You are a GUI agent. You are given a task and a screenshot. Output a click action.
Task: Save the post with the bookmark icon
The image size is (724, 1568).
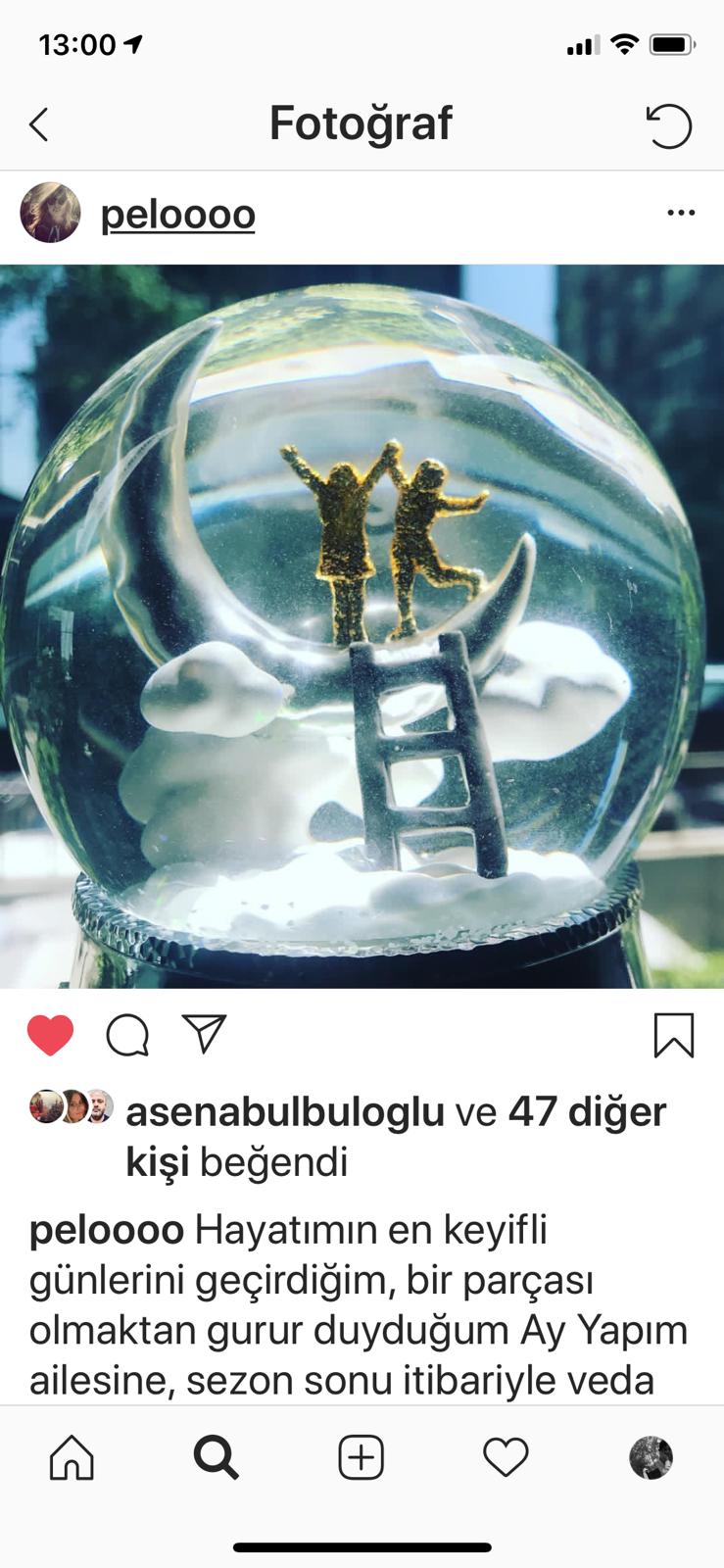(x=673, y=1036)
